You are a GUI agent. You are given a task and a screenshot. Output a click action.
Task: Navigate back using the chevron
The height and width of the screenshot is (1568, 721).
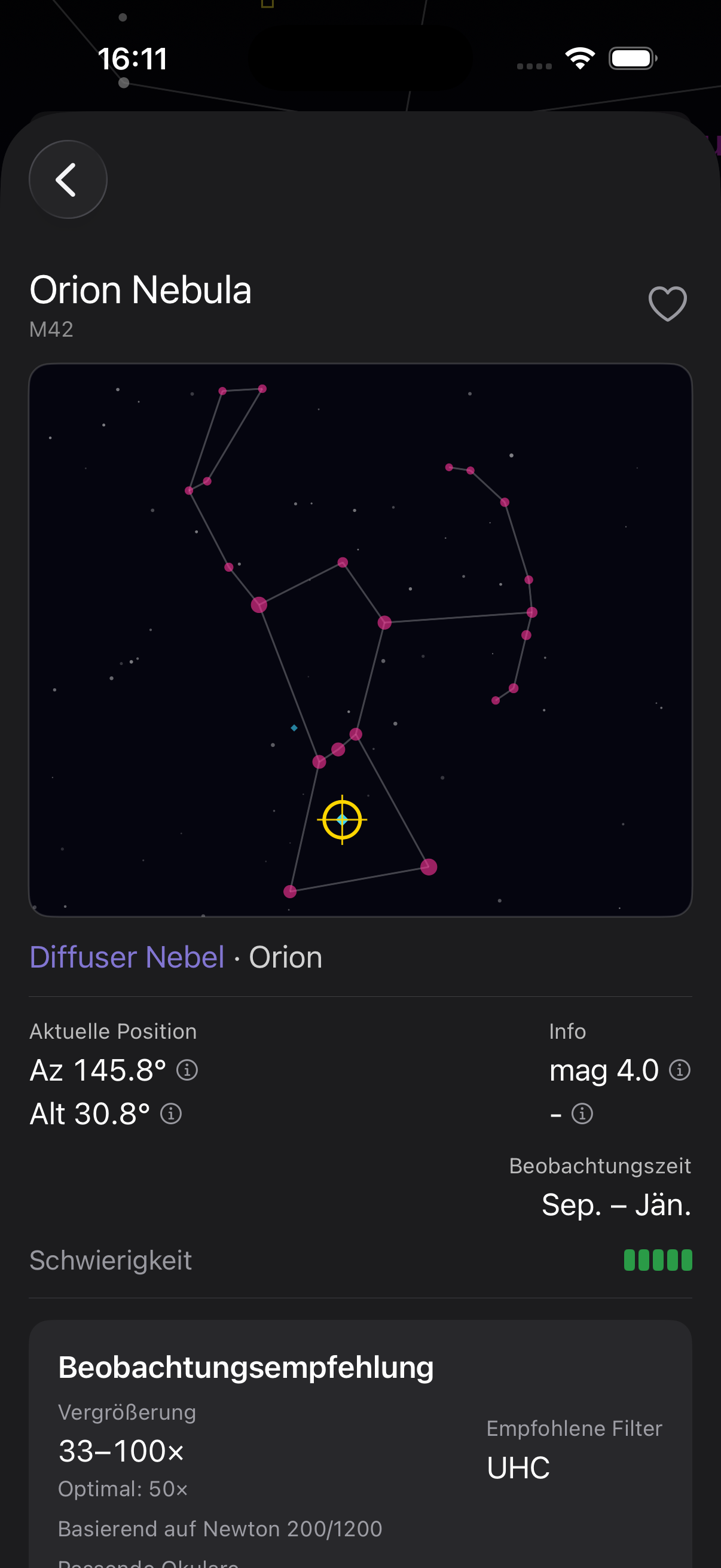click(68, 179)
